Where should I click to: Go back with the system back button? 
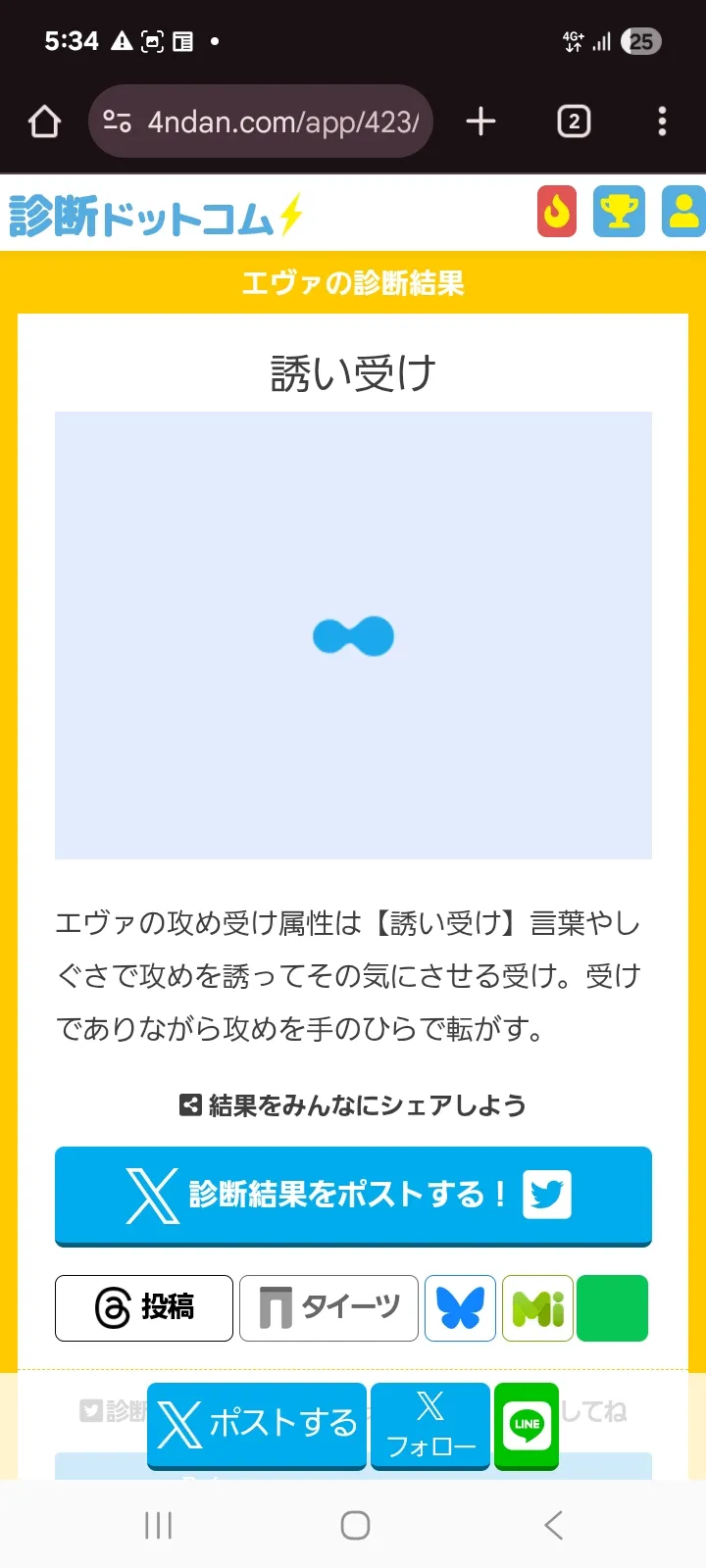click(x=553, y=1525)
